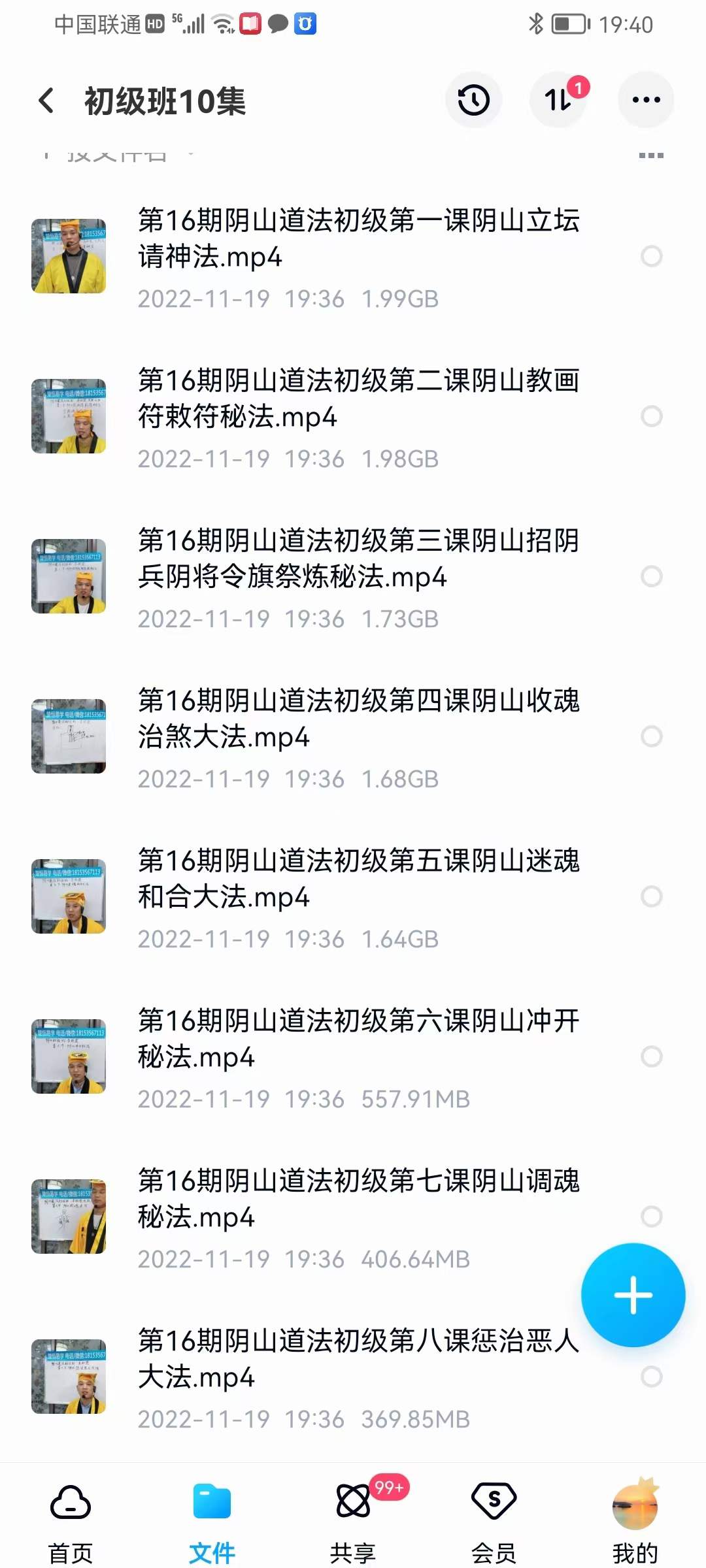Select the 第一课阴山立坛请神法 file circle
This screenshot has width=706, height=1568.
pos(651,256)
